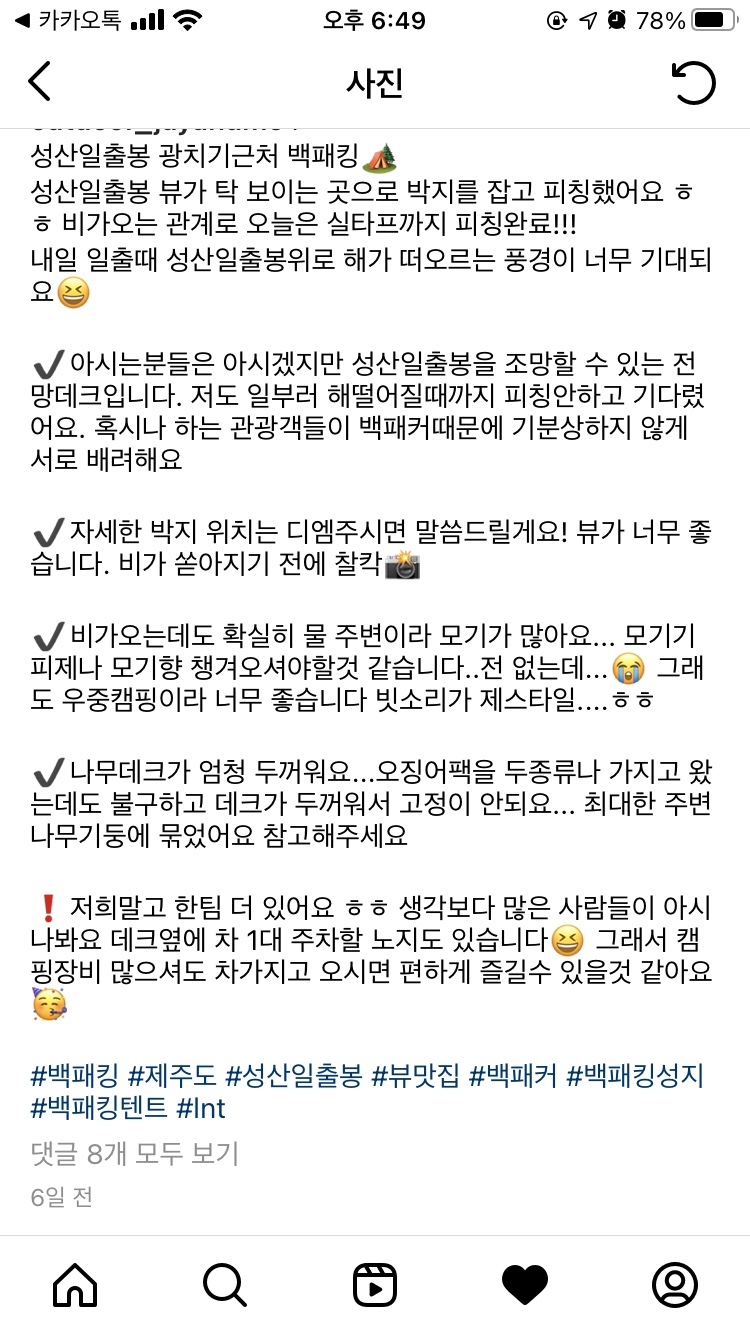Open the #뷰맛집 hashtag

[x=415, y=1076]
